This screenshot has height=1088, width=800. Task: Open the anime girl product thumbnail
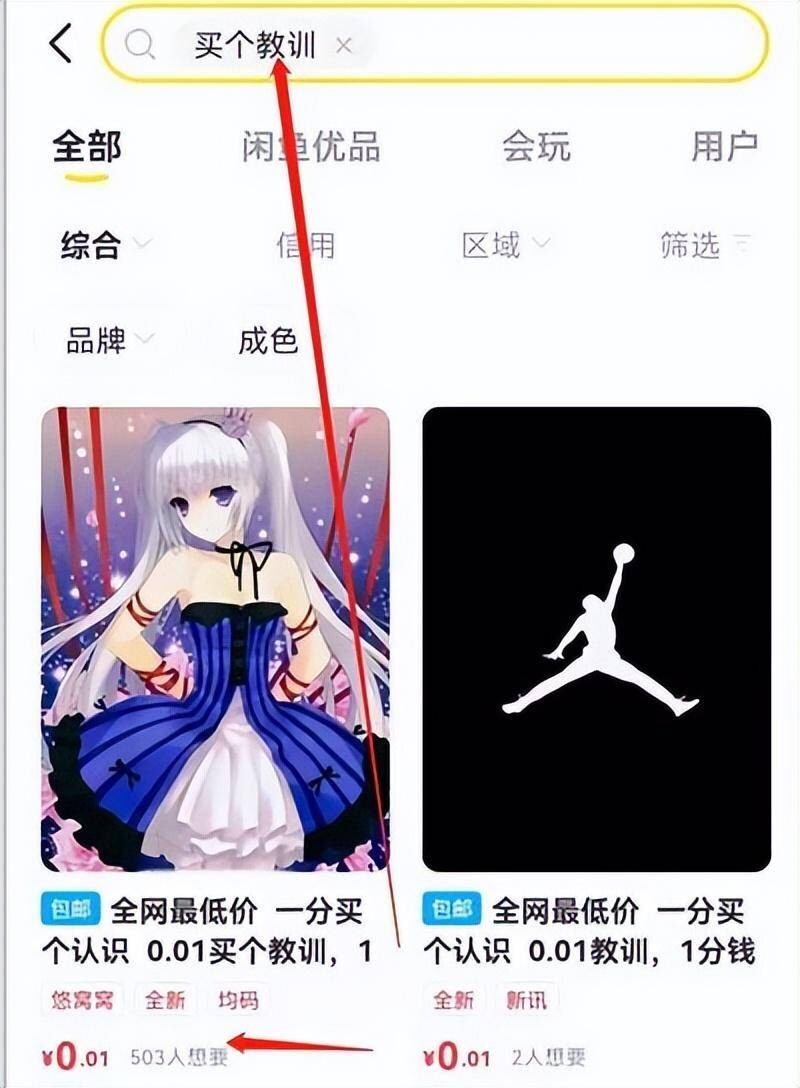click(213, 640)
